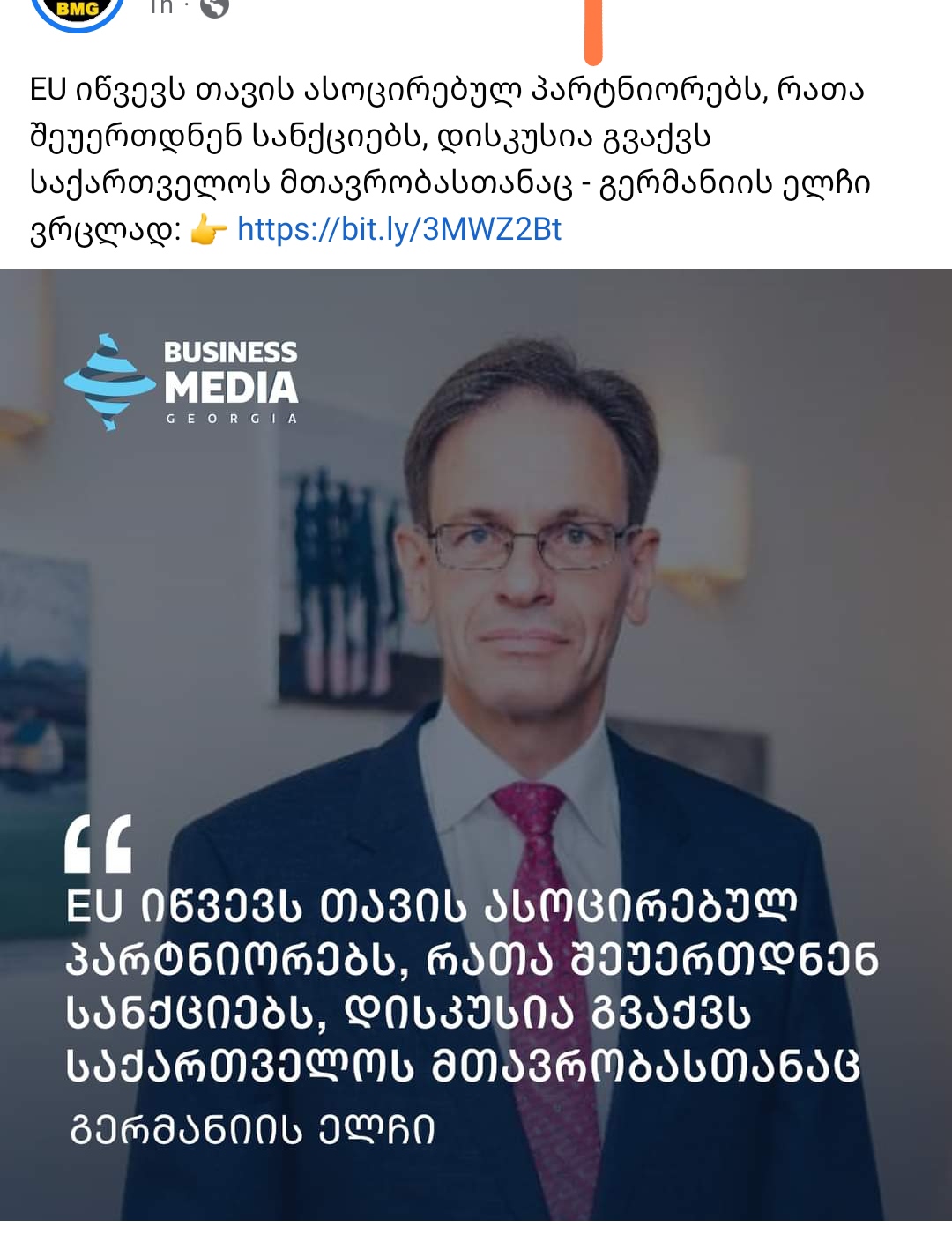The height and width of the screenshot is (1249, 952).
Task: Open the BMG page profile picture
Action: (78, 11)
